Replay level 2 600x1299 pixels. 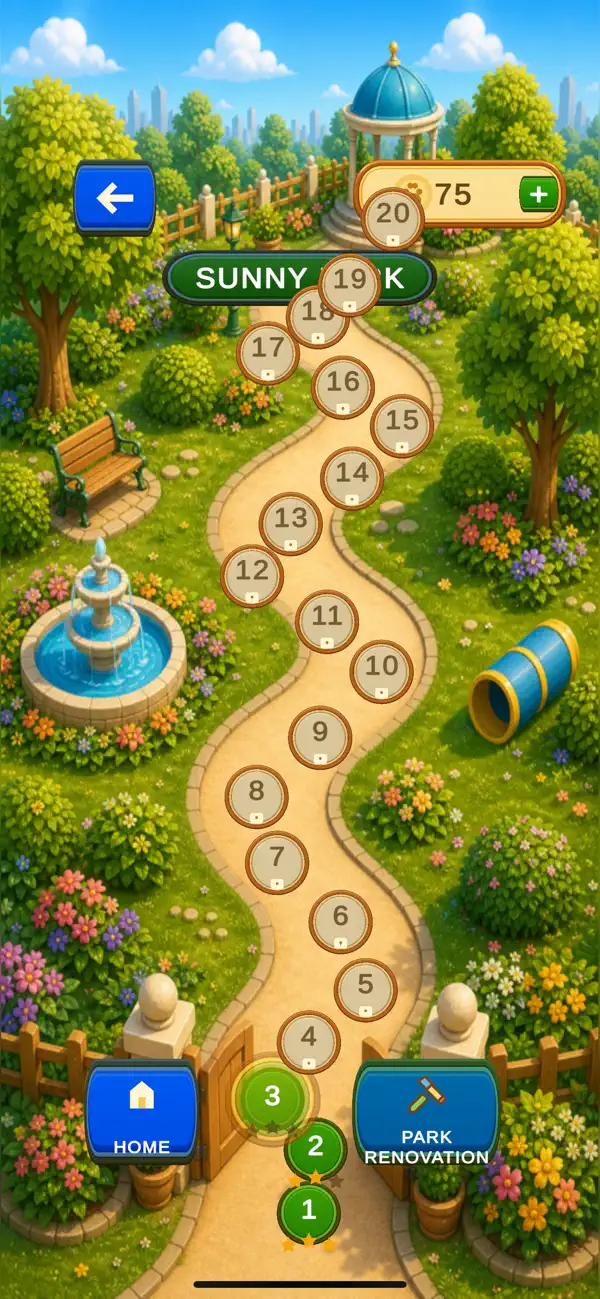coord(316,1148)
